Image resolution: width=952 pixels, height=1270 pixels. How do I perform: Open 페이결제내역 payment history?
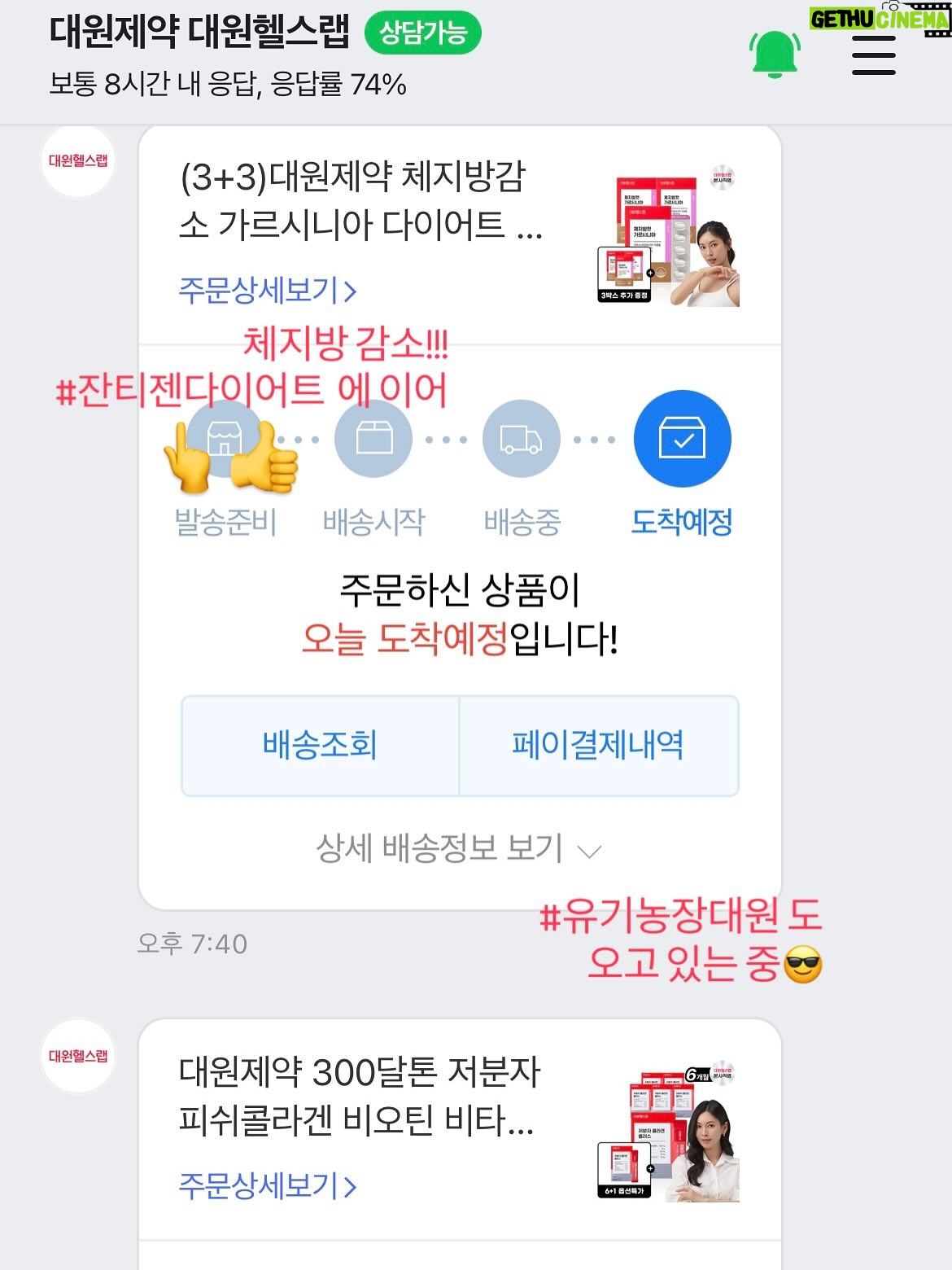click(599, 746)
